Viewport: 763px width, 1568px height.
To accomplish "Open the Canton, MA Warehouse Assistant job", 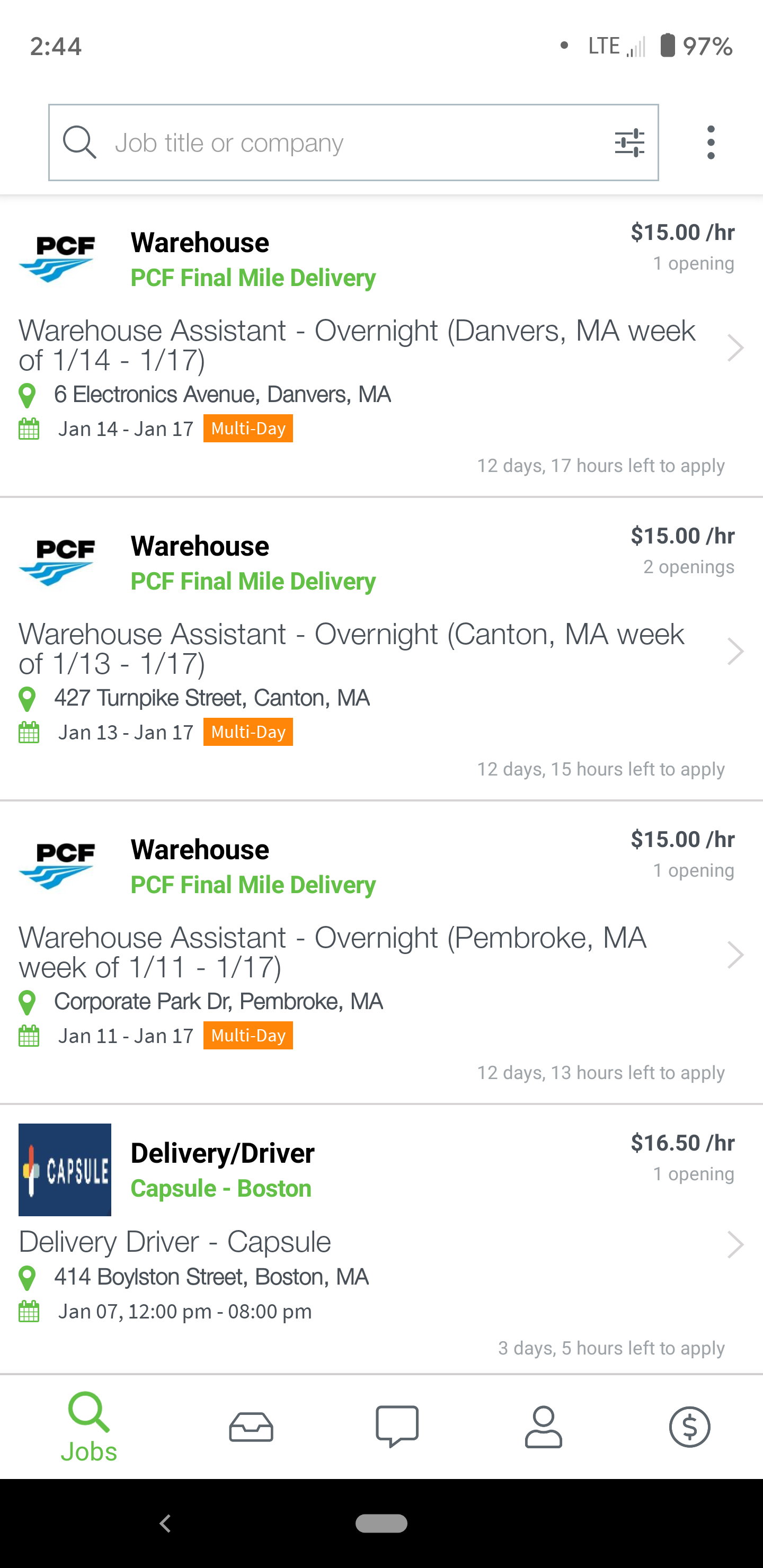I will (x=381, y=649).
